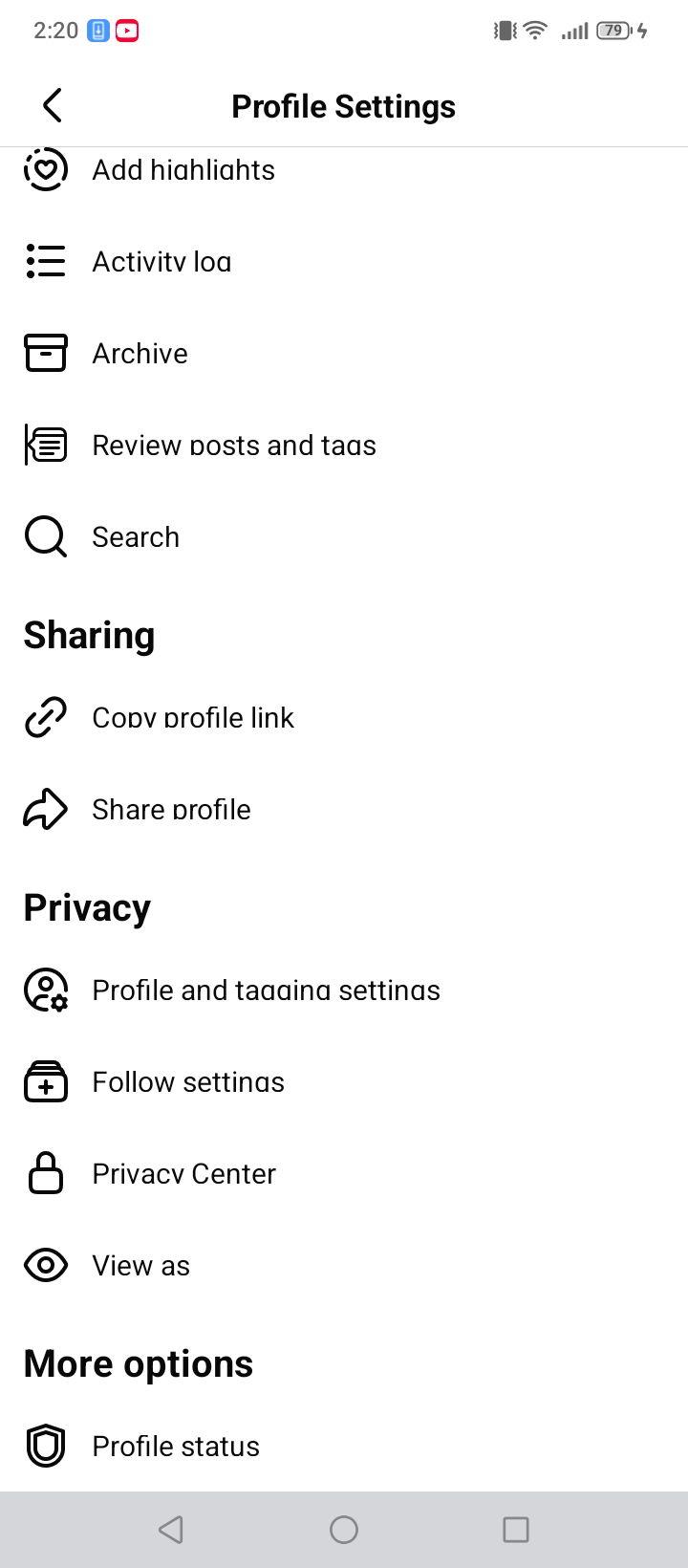Open Profile status
Viewport: 688px width, 1568px height.
tap(344, 1446)
